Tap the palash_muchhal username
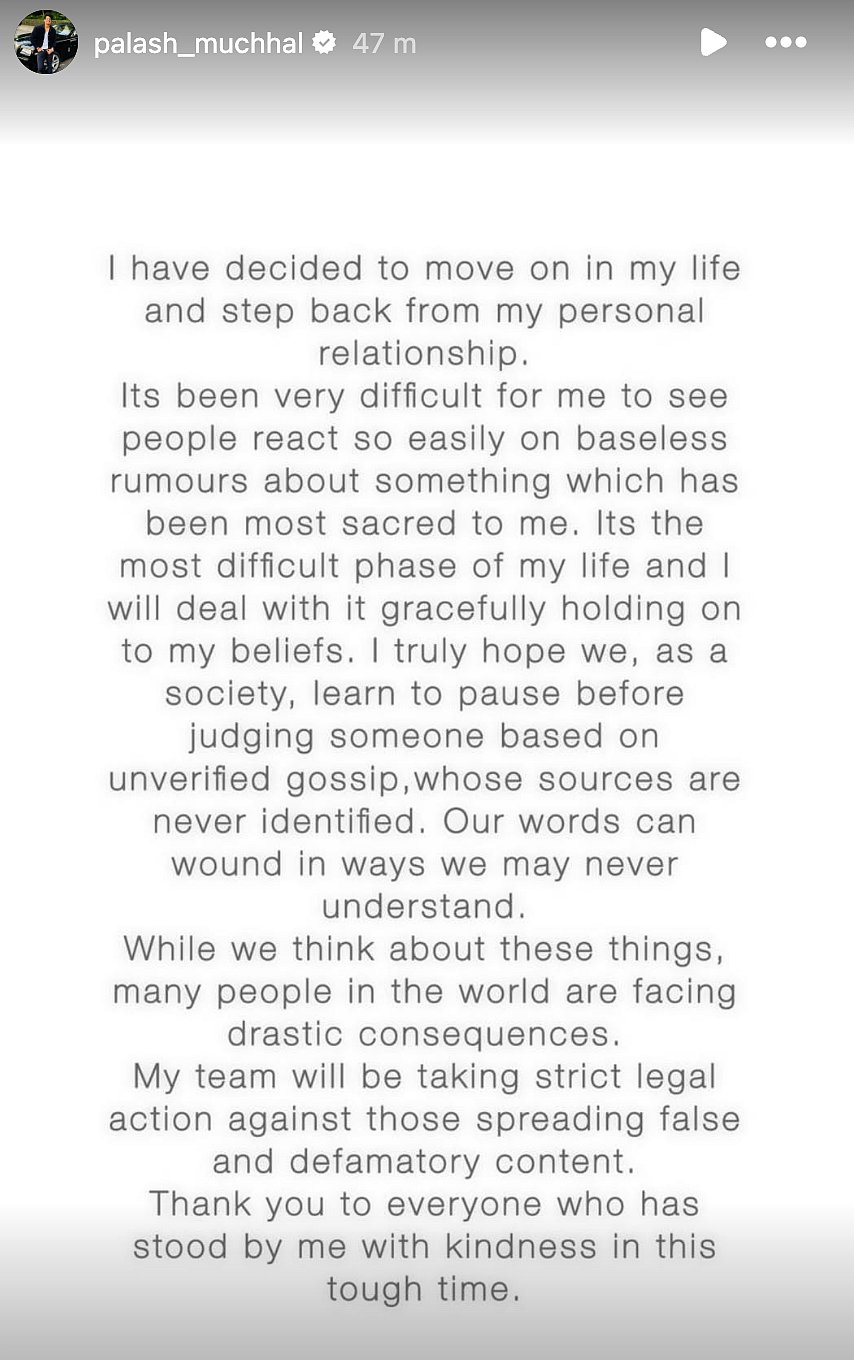 [198, 43]
